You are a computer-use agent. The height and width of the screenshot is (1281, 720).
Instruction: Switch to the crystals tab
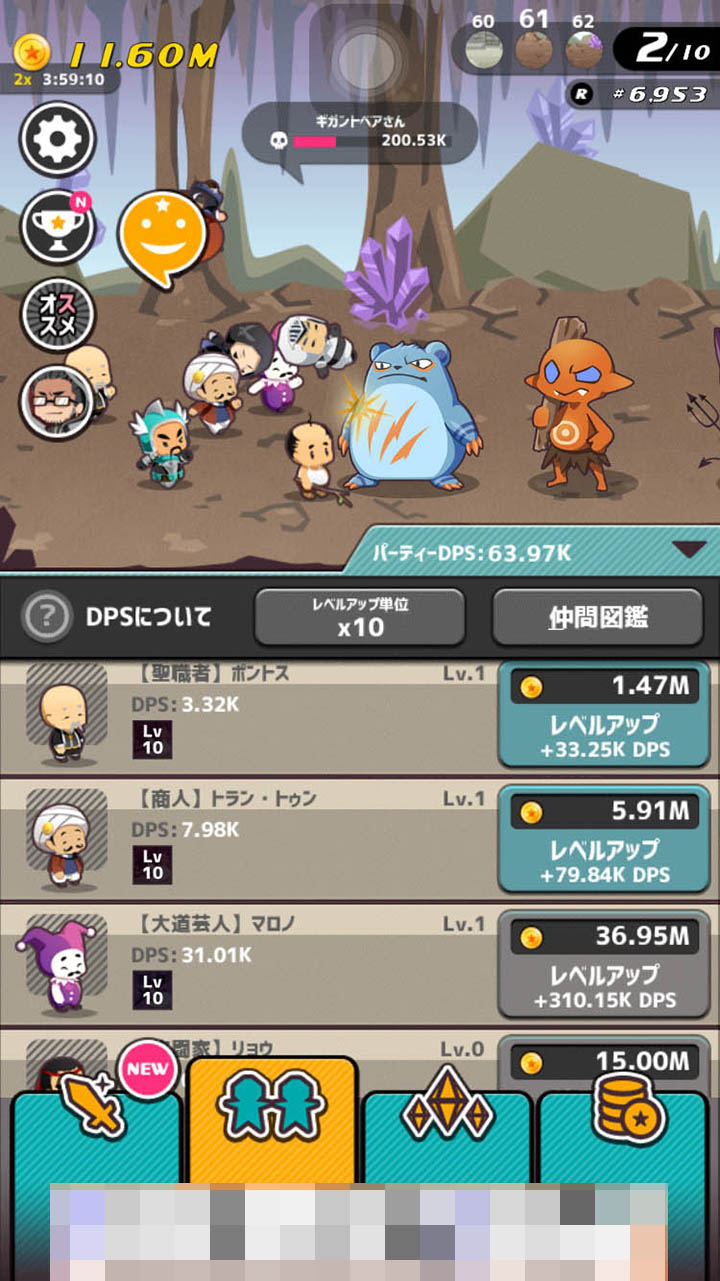pyautogui.click(x=447, y=1120)
